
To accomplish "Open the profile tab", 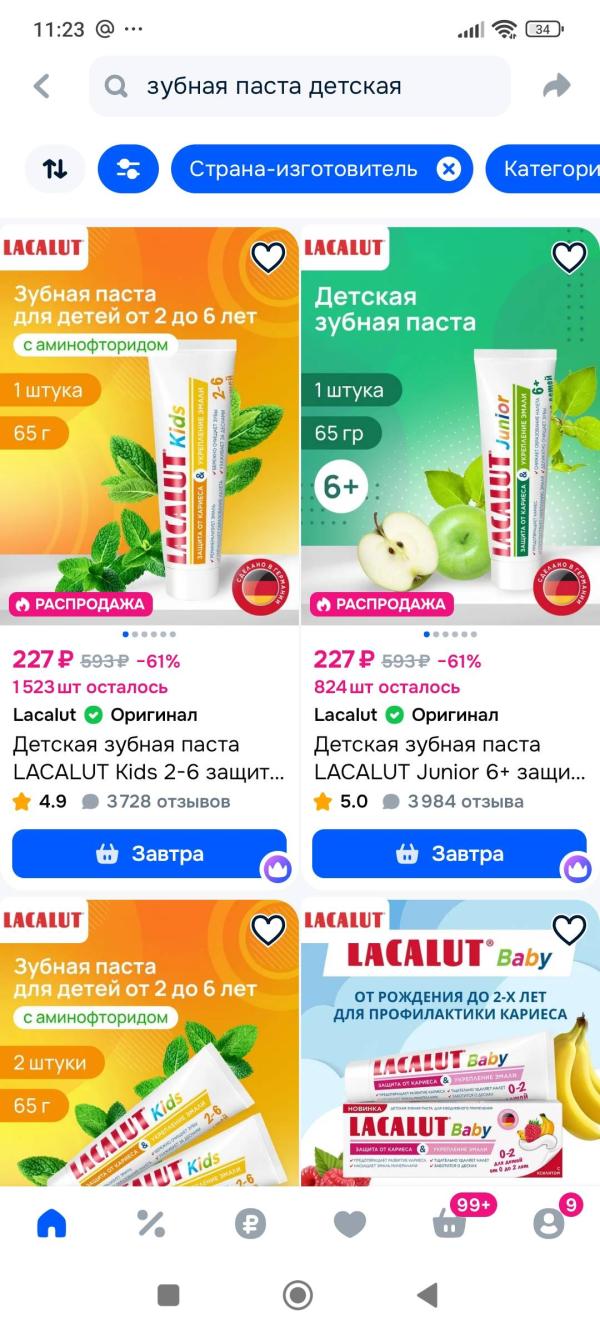I will 548,1223.
